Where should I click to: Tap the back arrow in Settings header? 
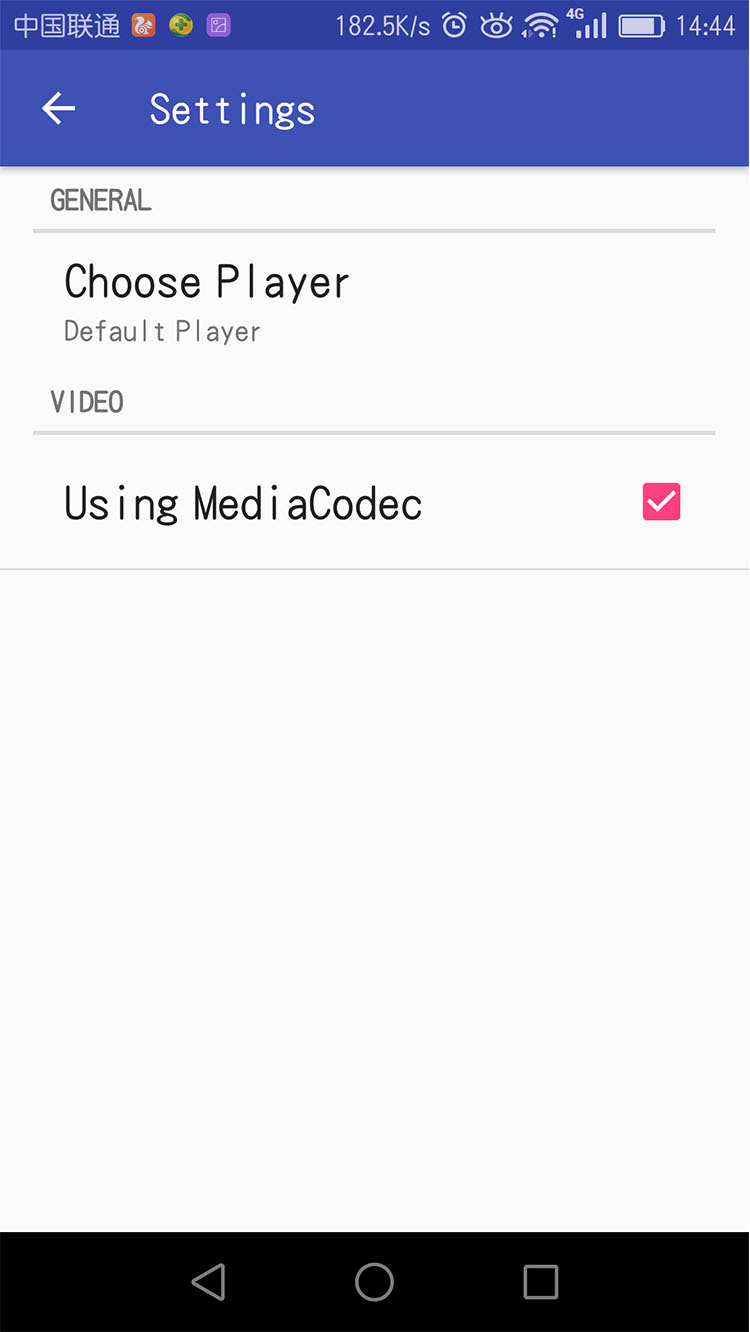[59, 109]
